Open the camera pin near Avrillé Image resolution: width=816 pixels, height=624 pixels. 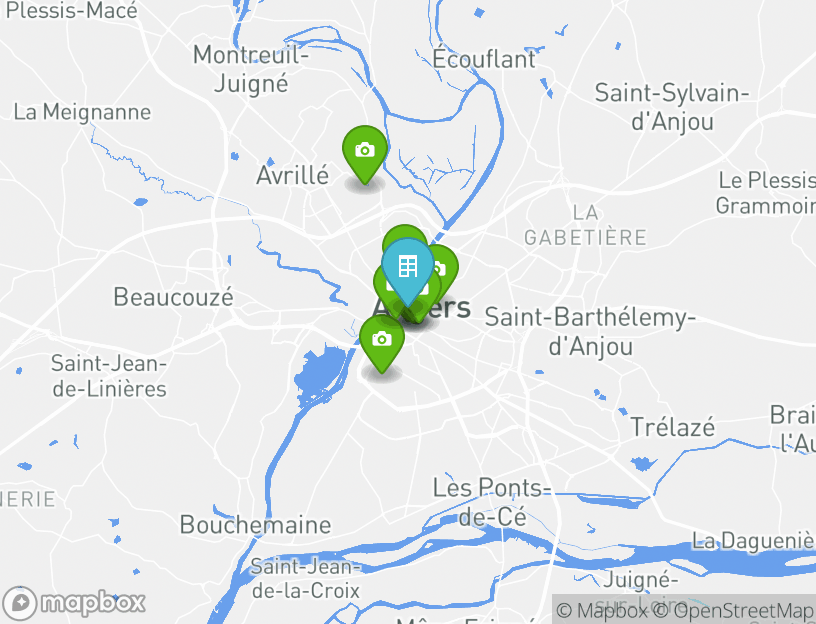coord(365,151)
